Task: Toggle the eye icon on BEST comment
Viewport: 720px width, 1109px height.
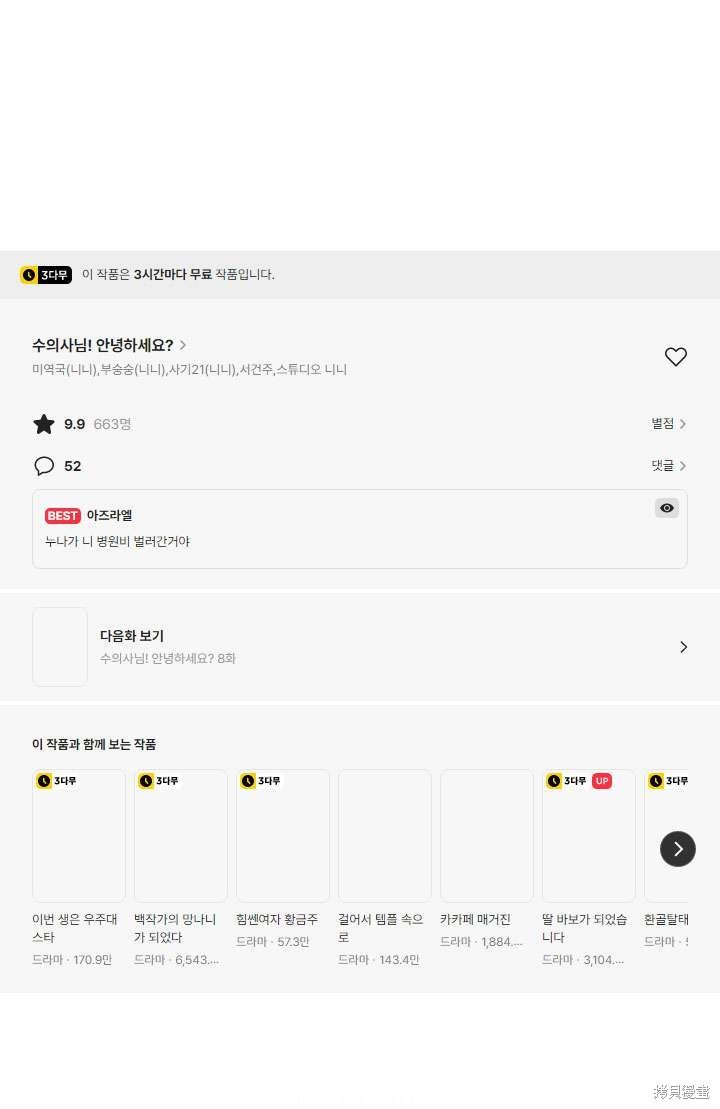Action: click(667, 508)
